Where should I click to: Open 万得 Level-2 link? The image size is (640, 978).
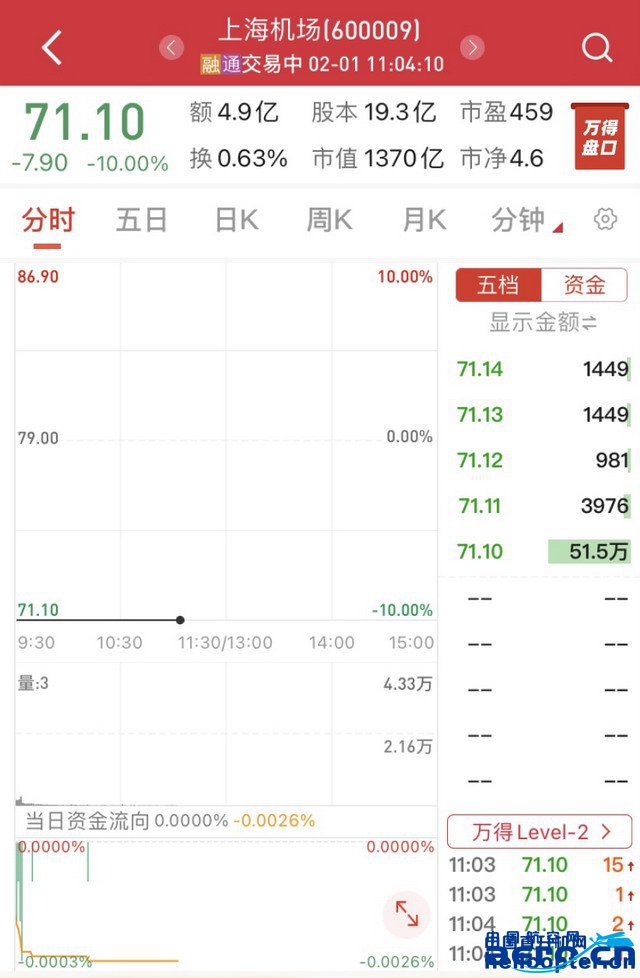[540, 831]
